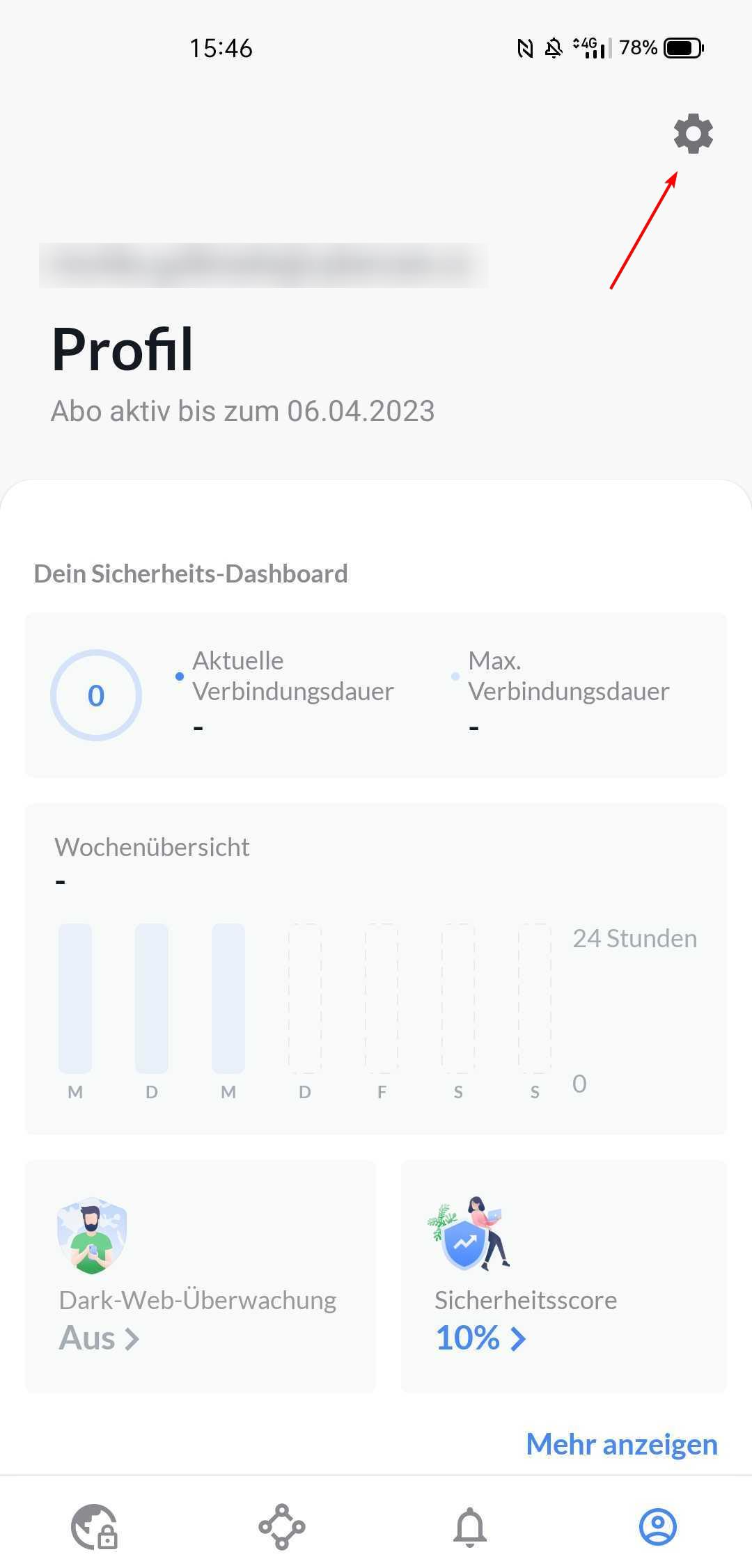Tap the Mehr anzeigen link
752x1568 pixels.
coord(621,1444)
